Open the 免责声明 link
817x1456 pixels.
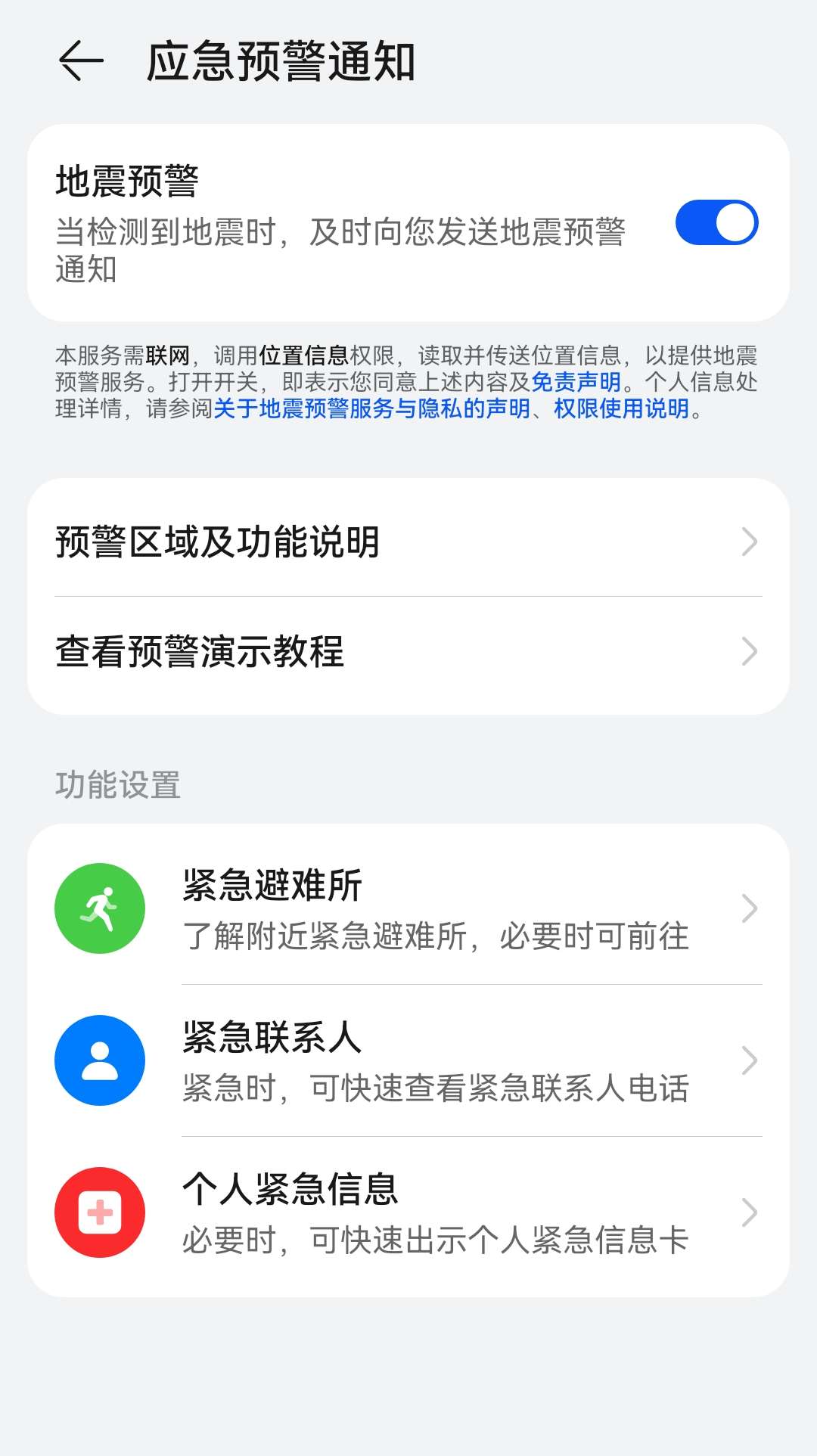pyautogui.click(x=576, y=382)
